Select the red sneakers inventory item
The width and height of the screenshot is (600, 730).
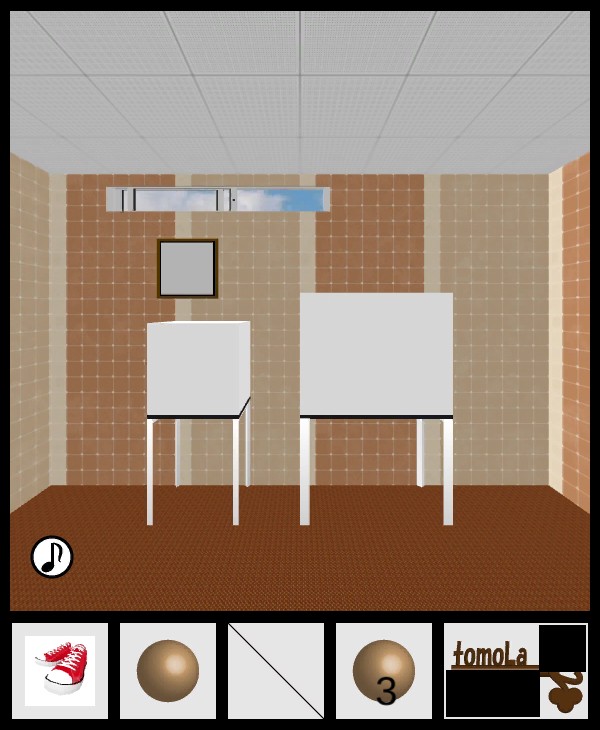pyautogui.click(x=60, y=670)
